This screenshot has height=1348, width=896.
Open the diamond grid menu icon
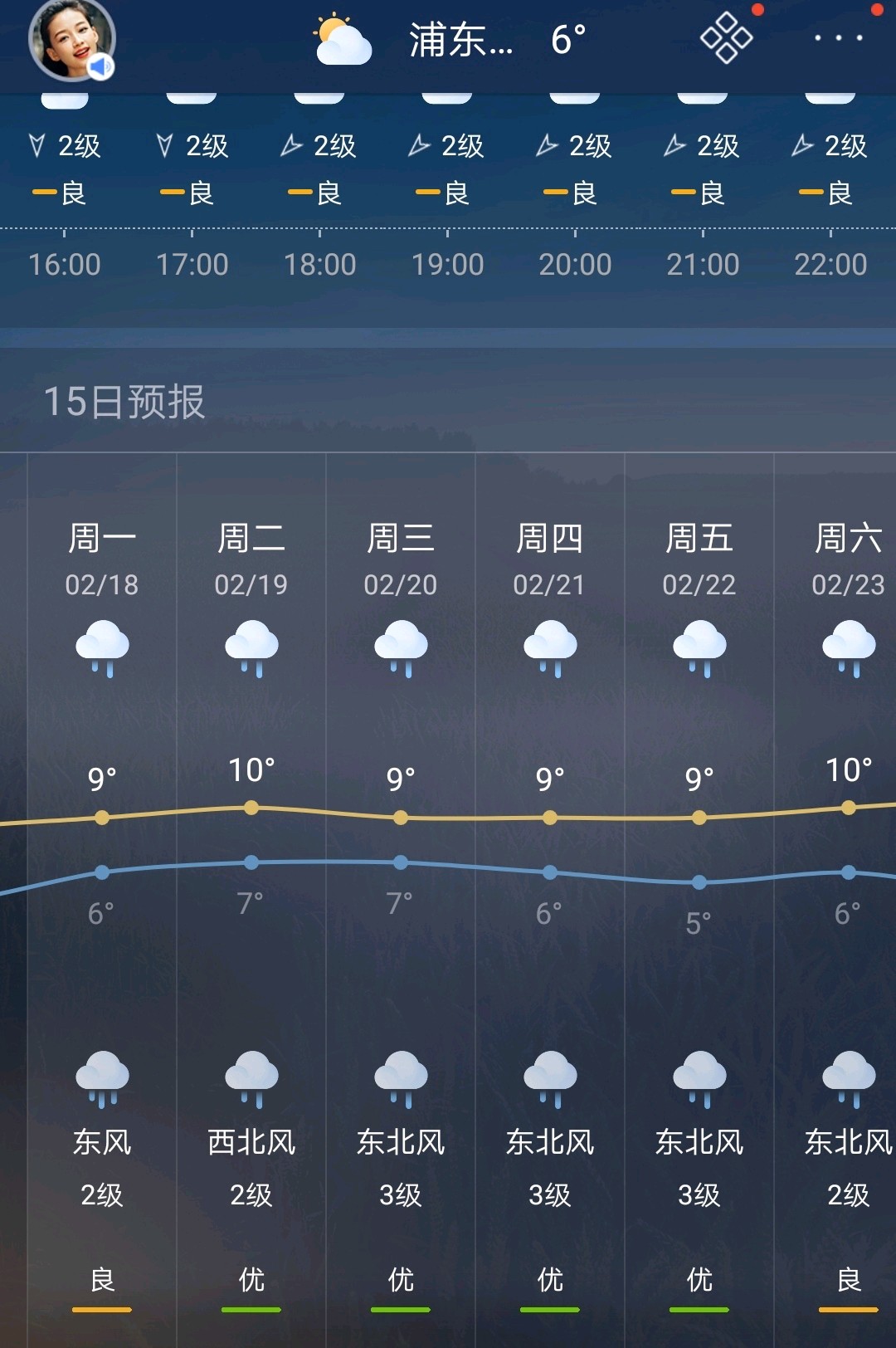click(x=726, y=37)
